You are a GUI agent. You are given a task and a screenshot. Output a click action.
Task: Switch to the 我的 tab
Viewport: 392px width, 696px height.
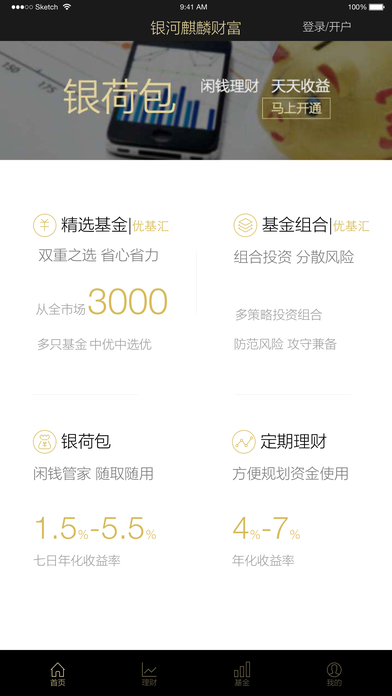point(334,674)
